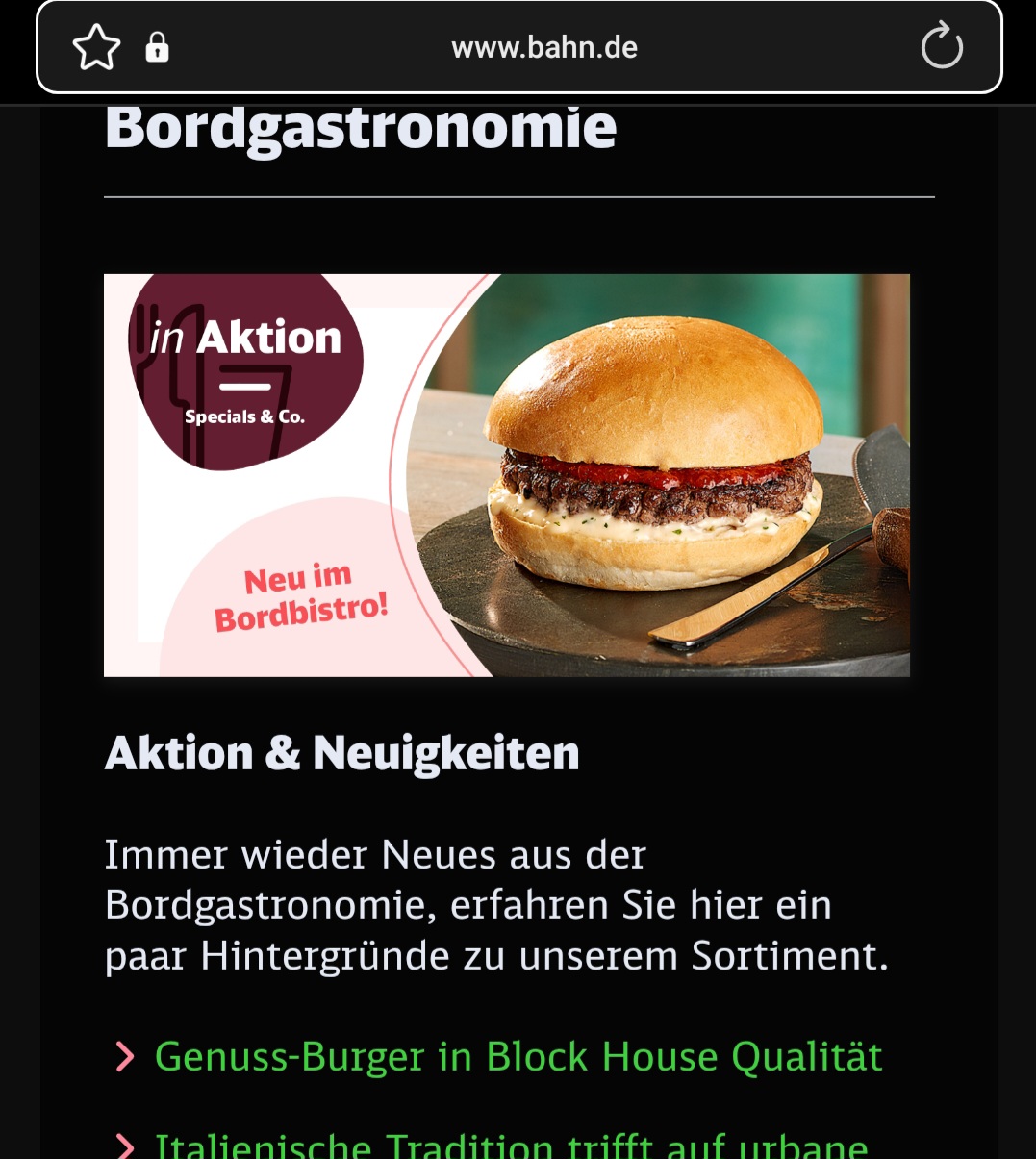This screenshot has height=1159, width=1036.
Task: Tap the www.bahn.de address bar
Action: (544, 47)
